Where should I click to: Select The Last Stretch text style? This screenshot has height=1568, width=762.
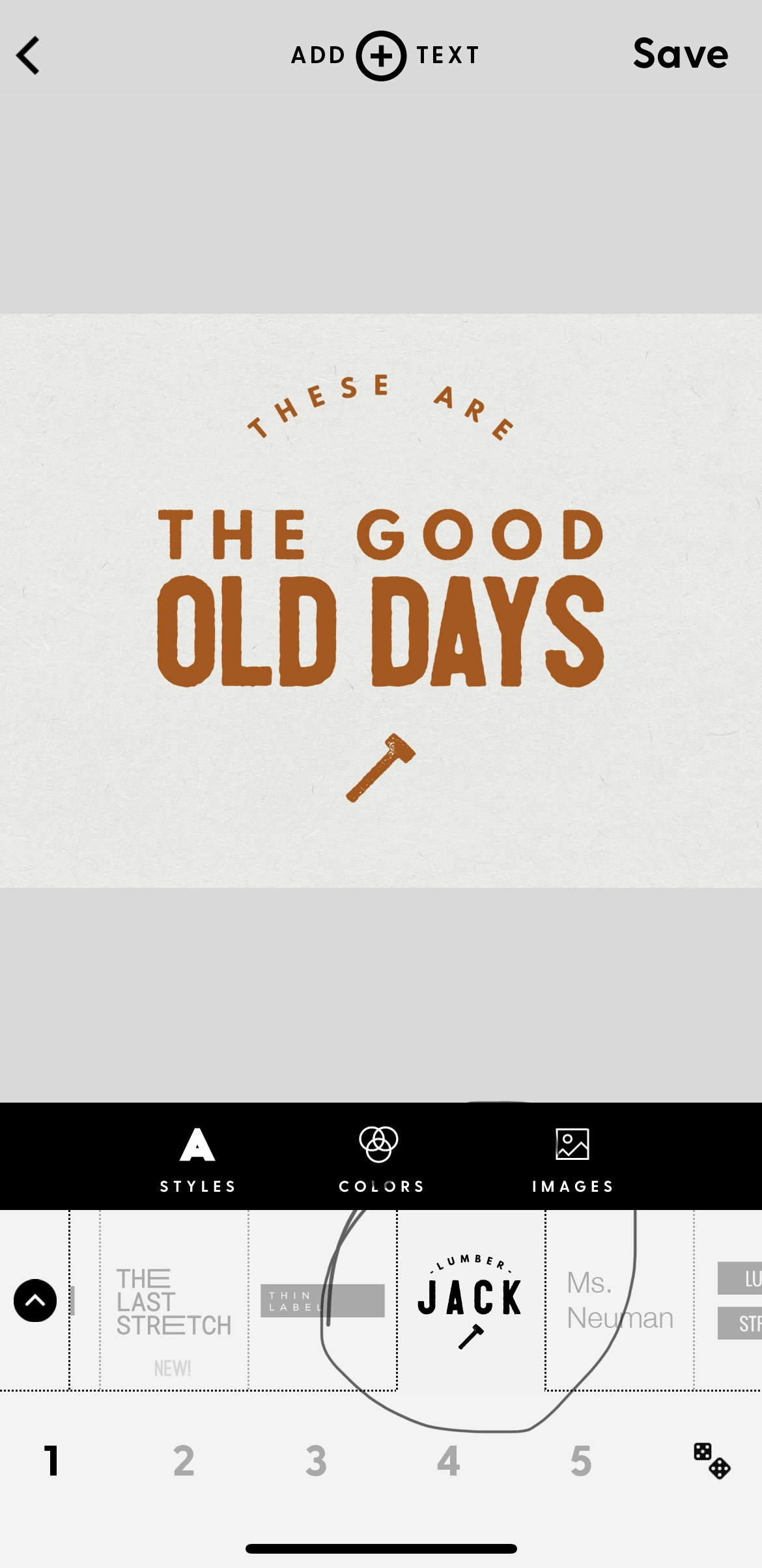[174, 1300]
